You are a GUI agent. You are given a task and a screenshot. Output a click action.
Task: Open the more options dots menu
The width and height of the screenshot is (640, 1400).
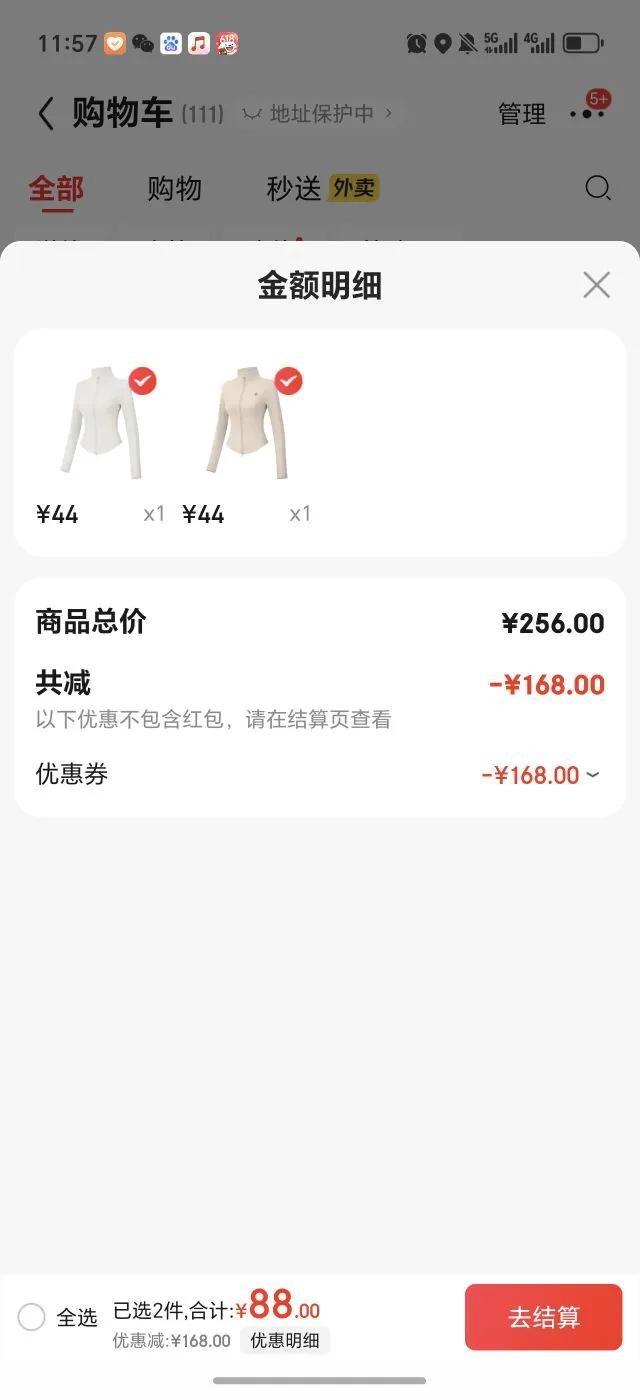(587, 114)
